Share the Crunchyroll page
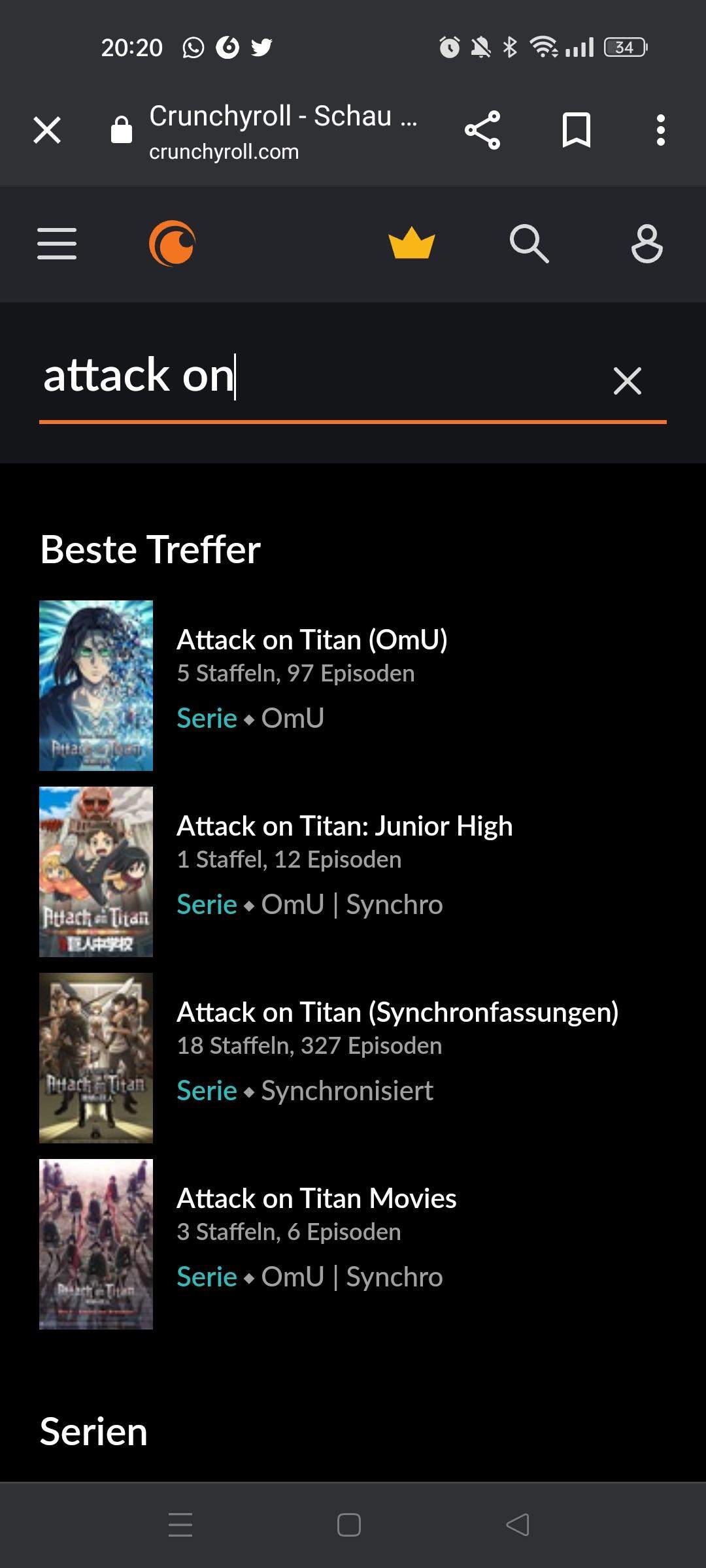This screenshot has height=1568, width=706. [482, 130]
